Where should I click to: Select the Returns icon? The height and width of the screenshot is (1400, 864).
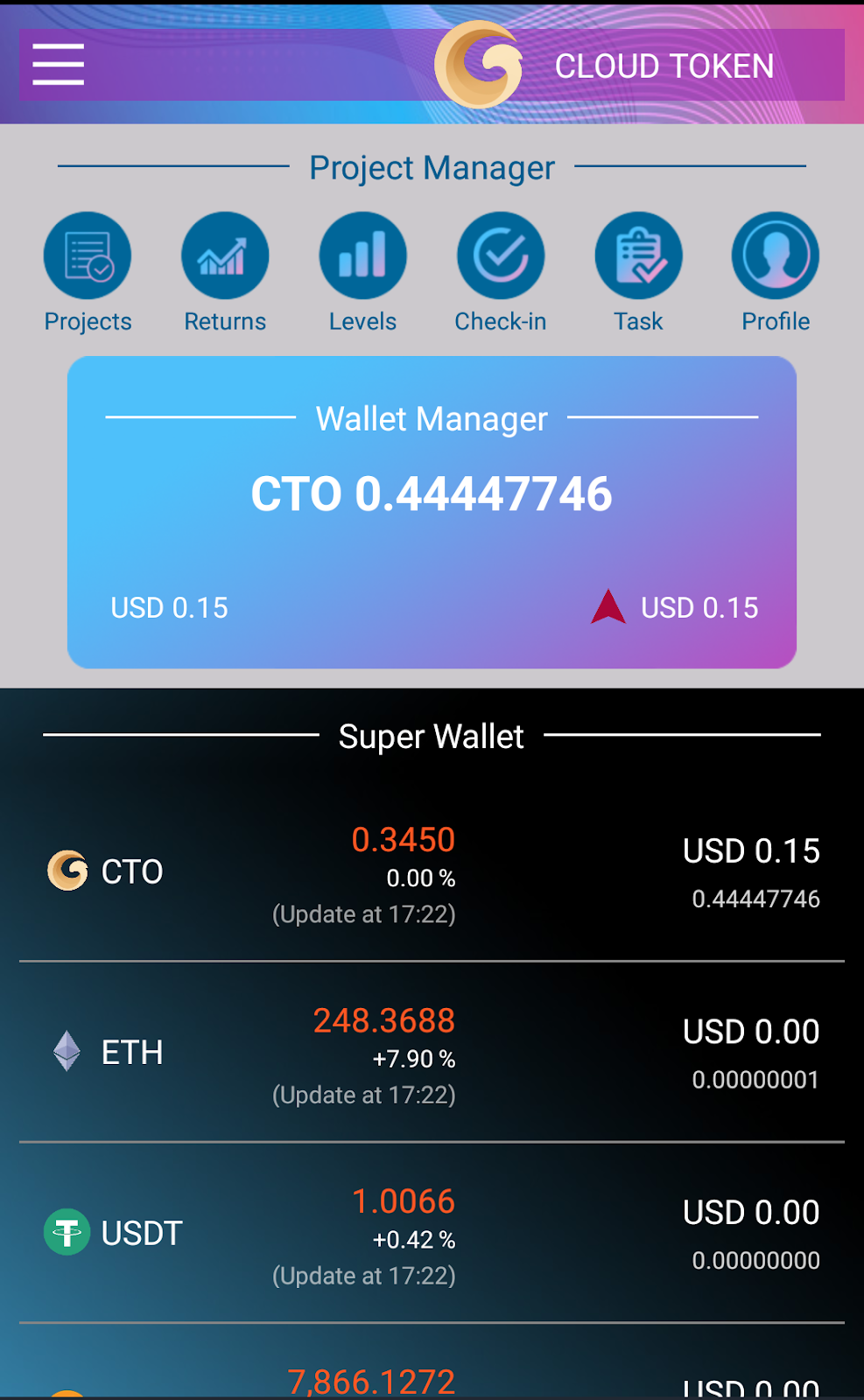224,255
